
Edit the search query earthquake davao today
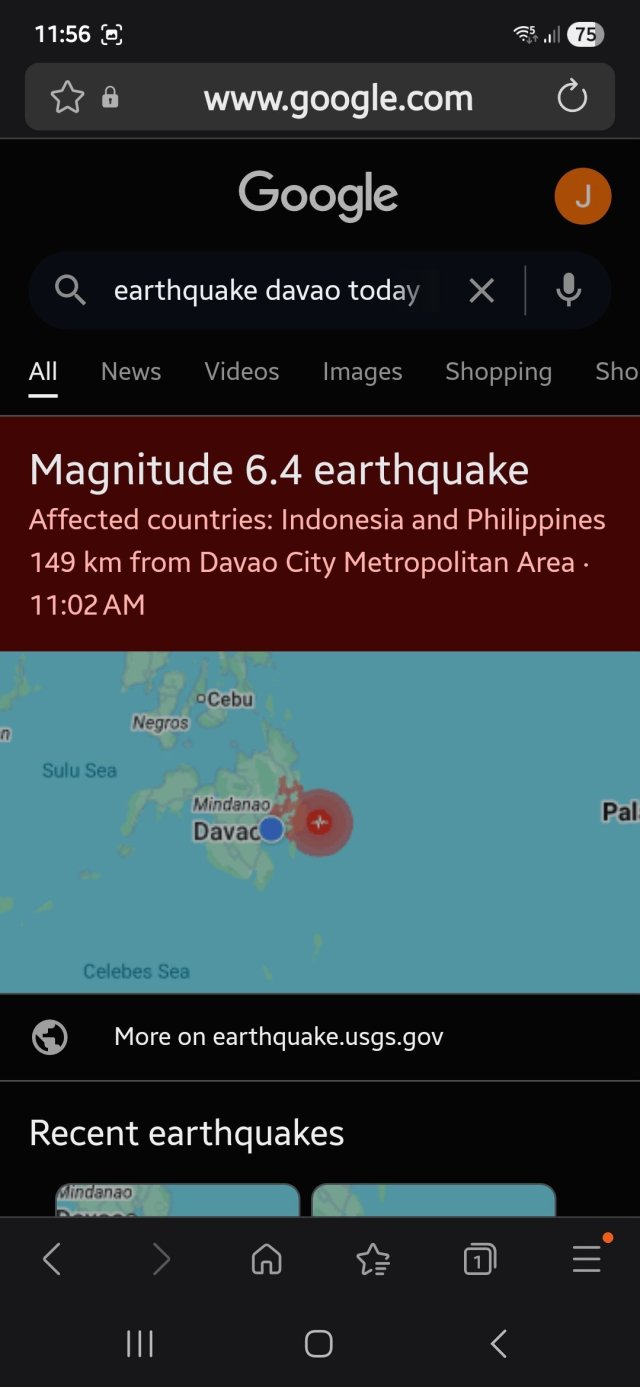coord(266,291)
